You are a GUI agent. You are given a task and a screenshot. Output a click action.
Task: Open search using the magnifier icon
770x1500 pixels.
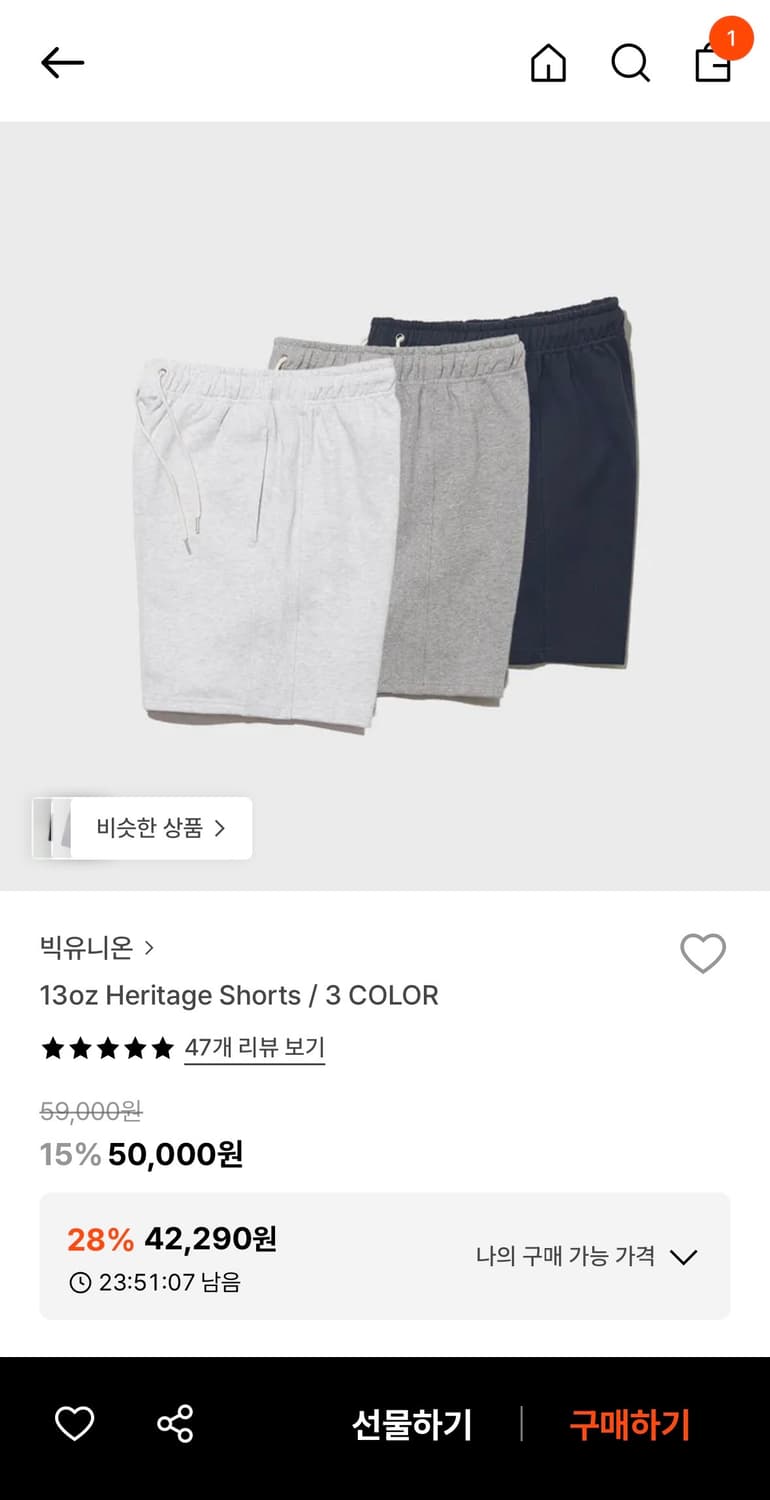[x=630, y=62]
